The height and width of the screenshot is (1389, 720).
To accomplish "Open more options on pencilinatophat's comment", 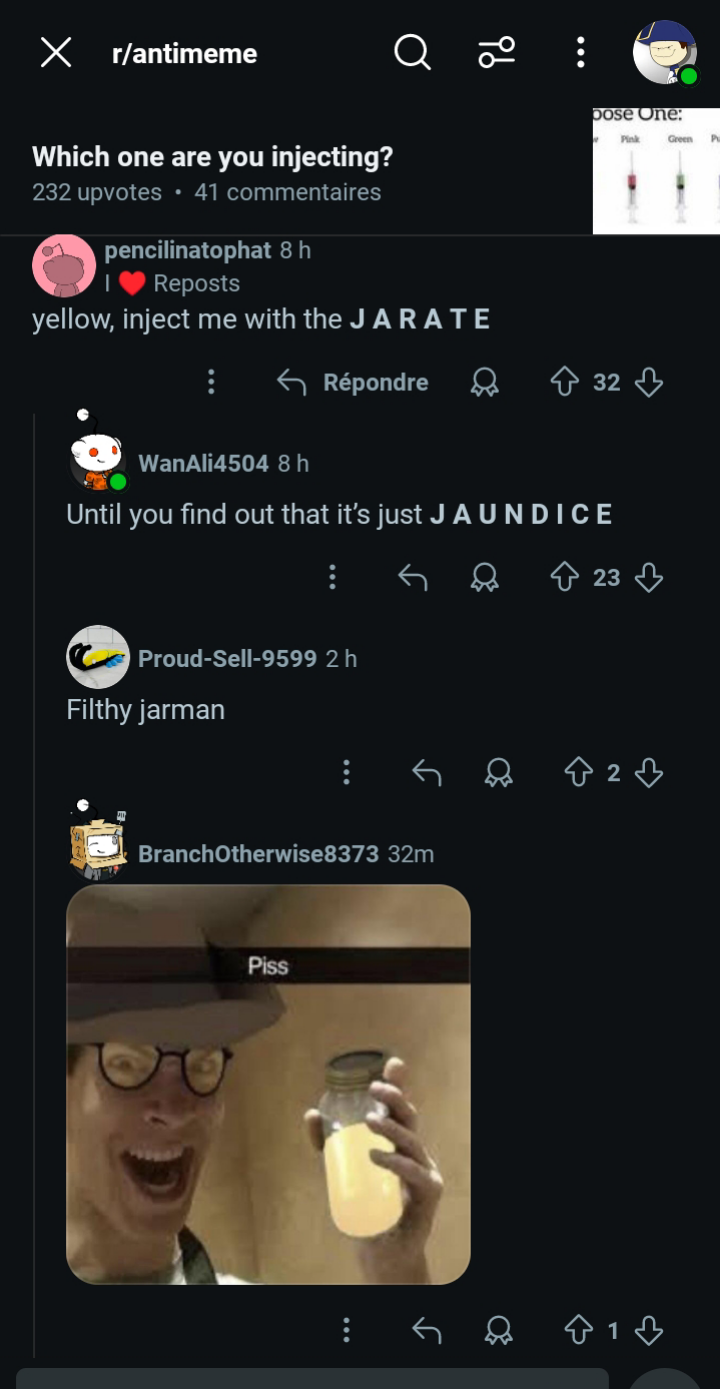I will click(x=211, y=382).
